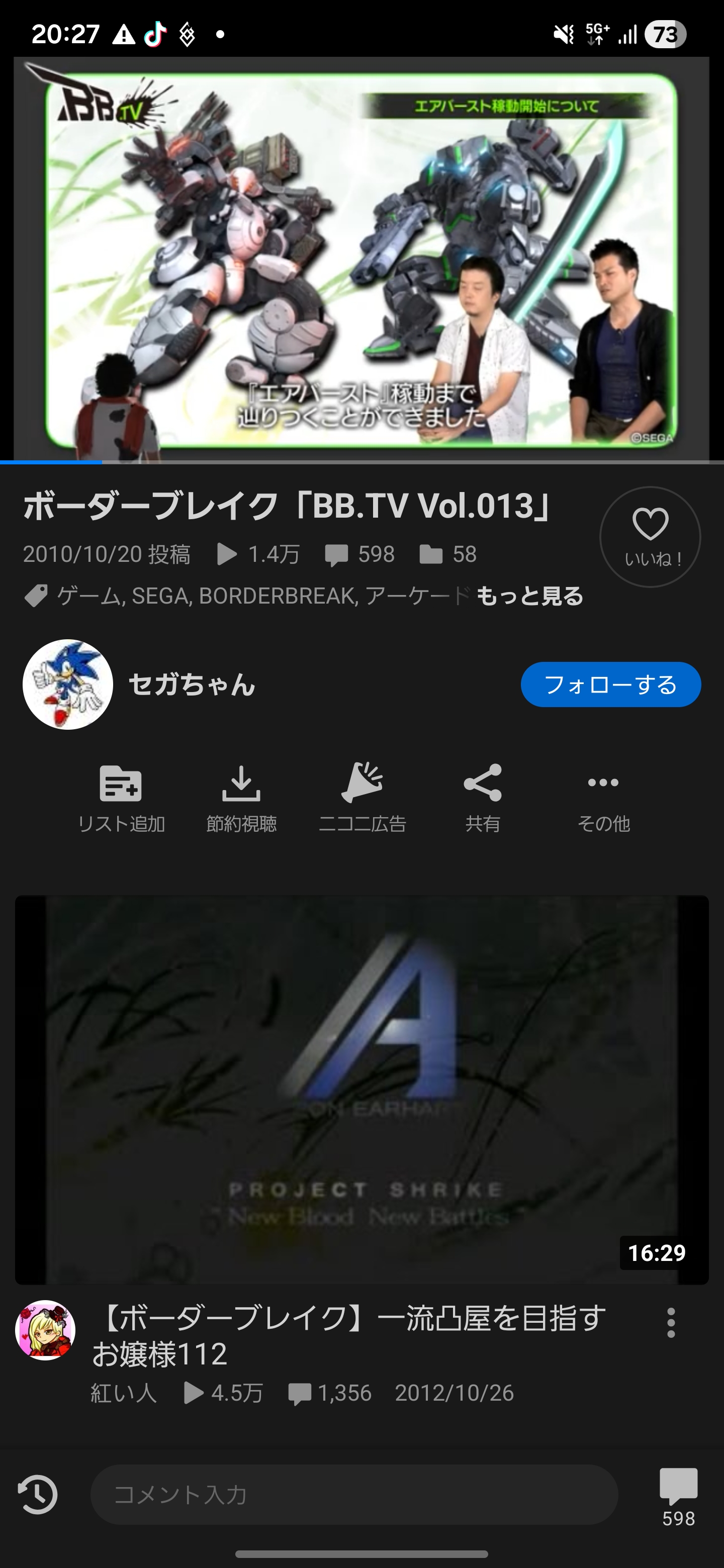Open the 16:29 Project Shrike video thumbnail

coord(361,1090)
